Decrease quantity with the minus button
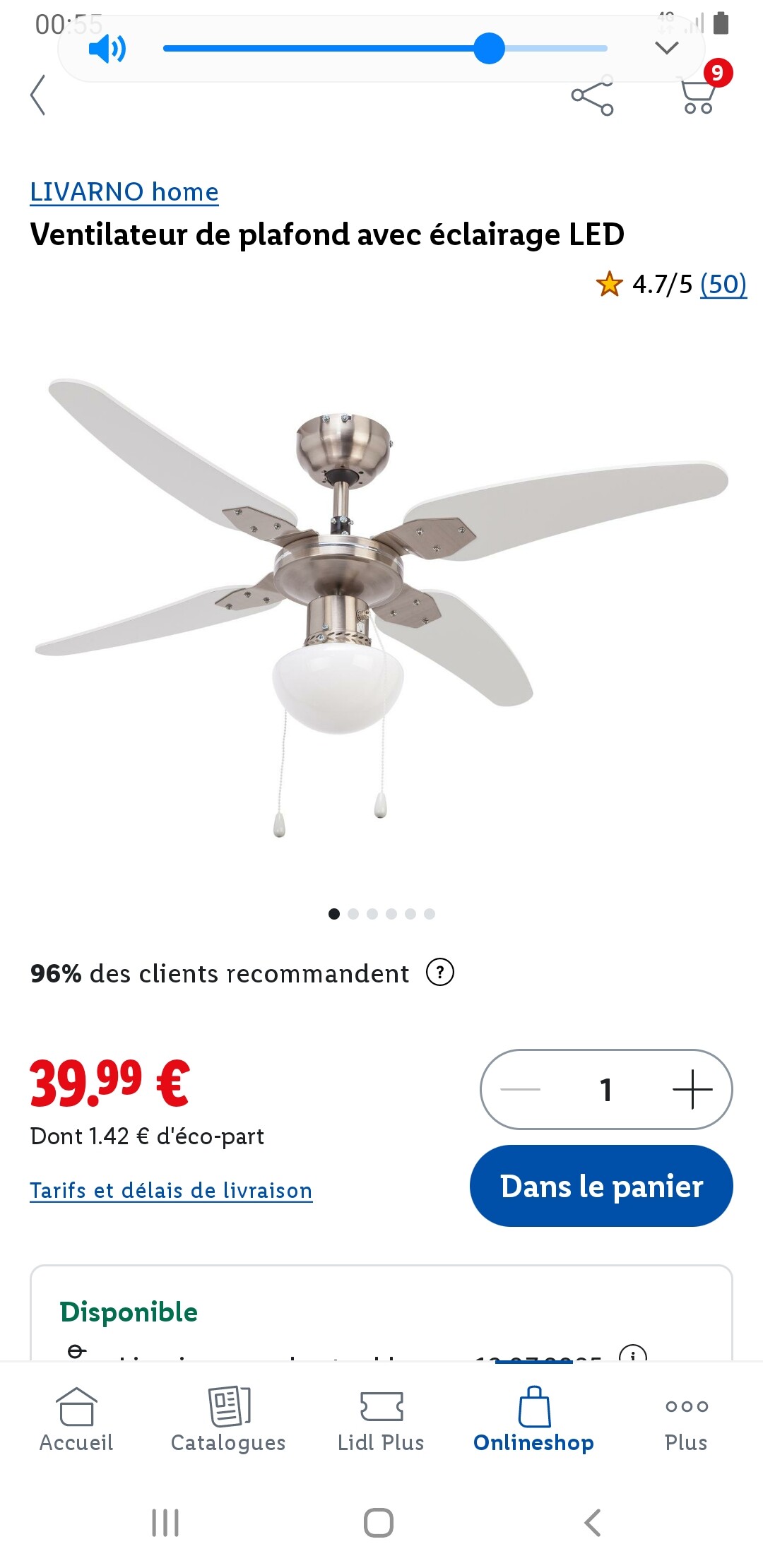Image resolution: width=763 pixels, height=1568 pixels. pos(521,1089)
